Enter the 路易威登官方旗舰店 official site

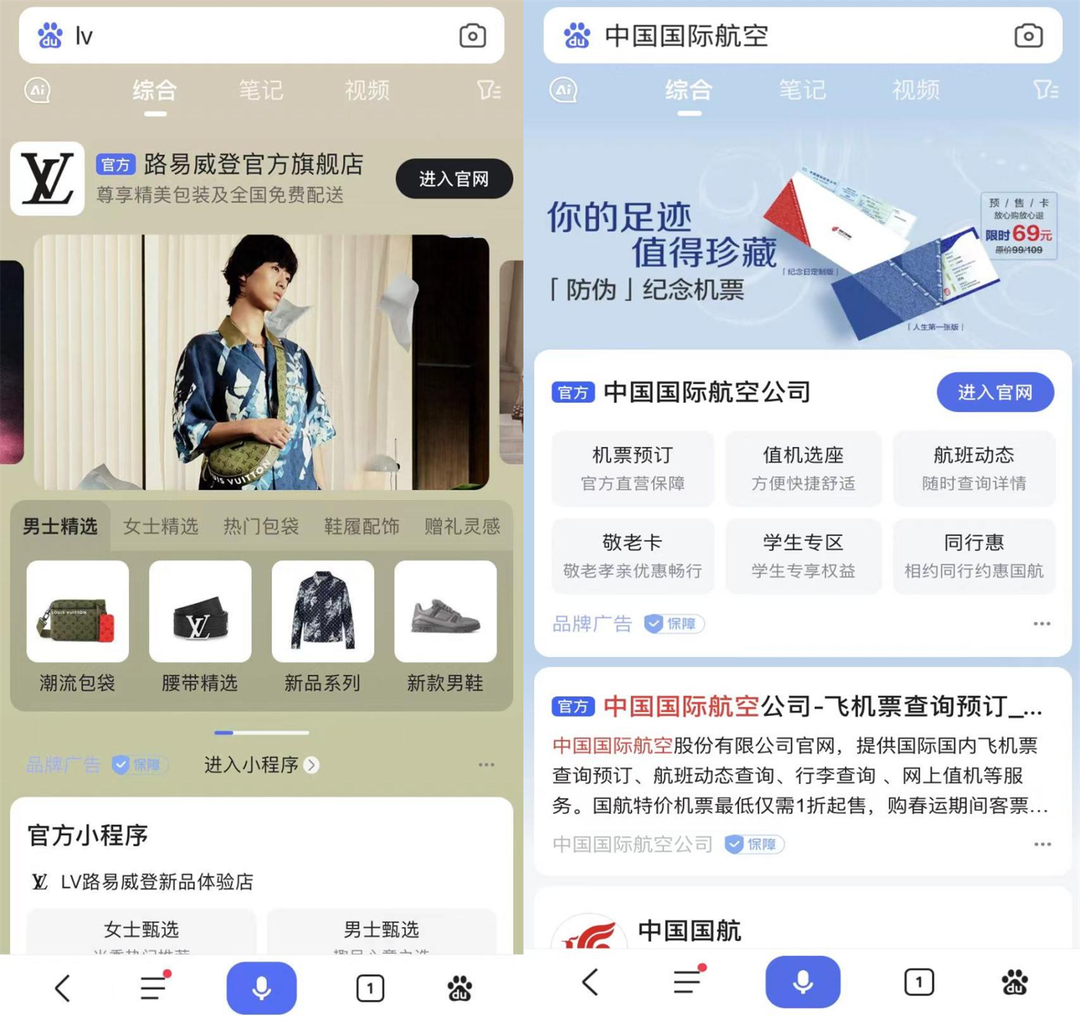pos(453,179)
